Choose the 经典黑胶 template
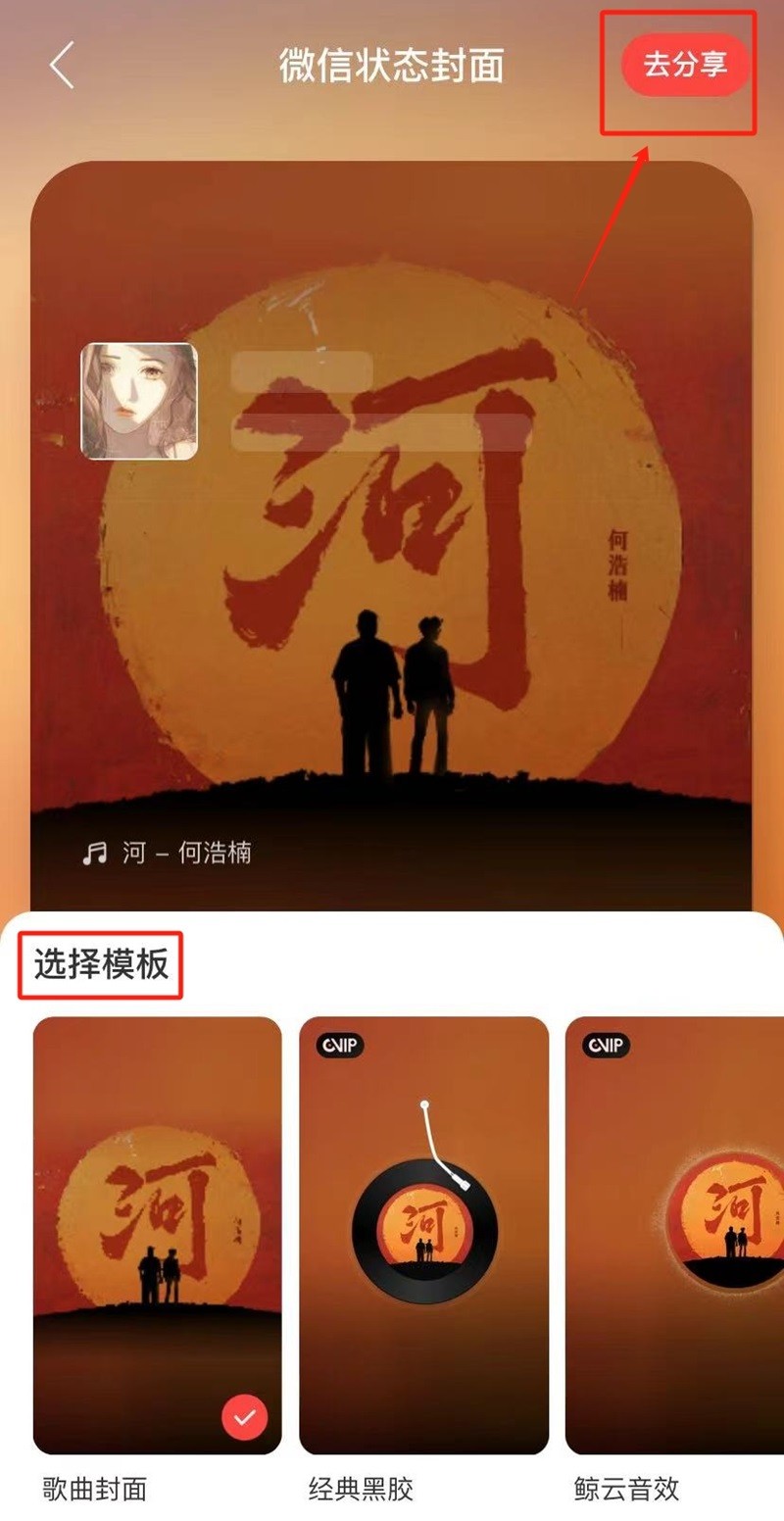The width and height of the screenshot is (784, 1521). click(423, 1237)
